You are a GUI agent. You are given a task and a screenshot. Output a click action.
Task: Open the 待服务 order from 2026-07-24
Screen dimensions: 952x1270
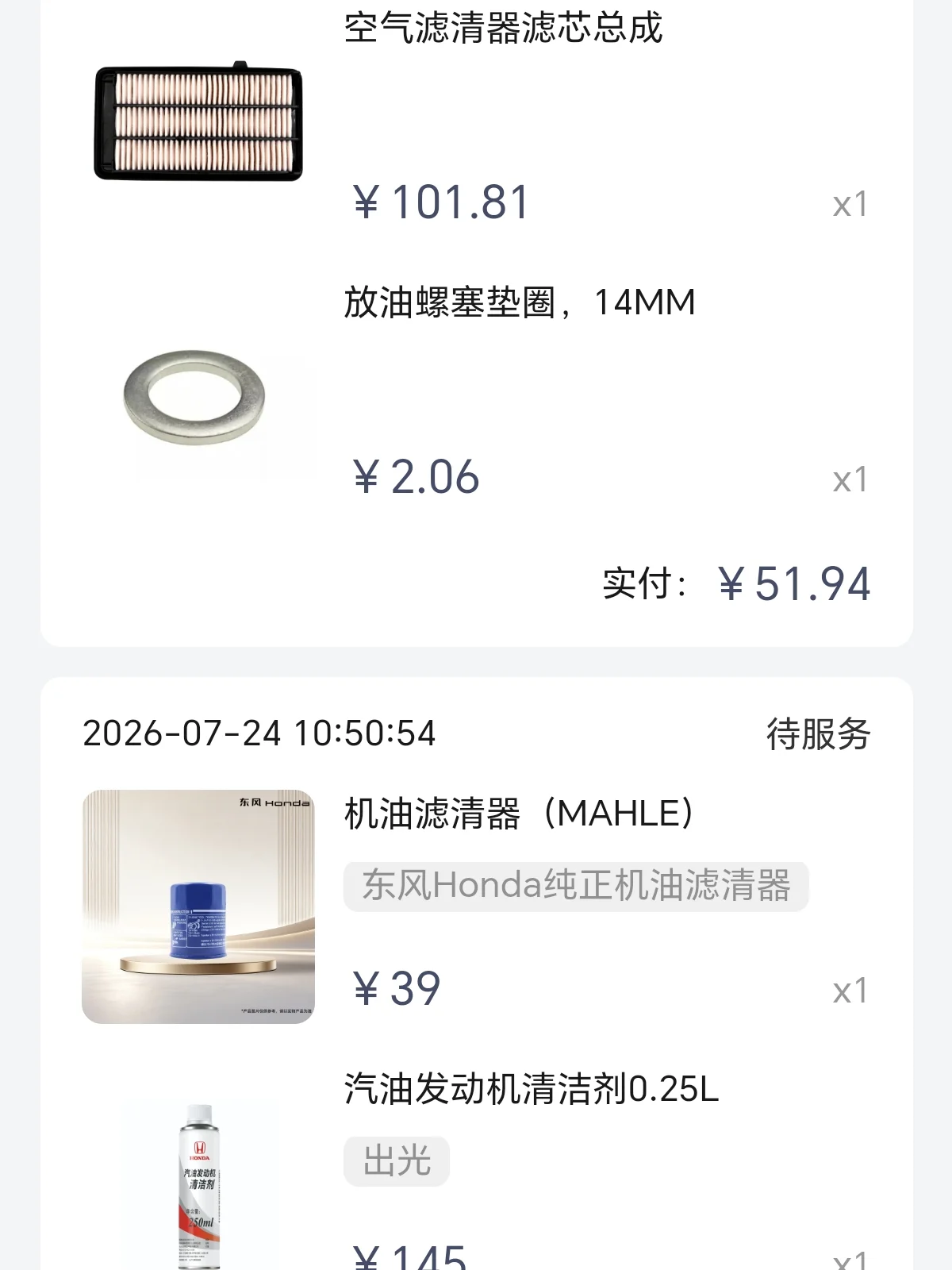476,733
